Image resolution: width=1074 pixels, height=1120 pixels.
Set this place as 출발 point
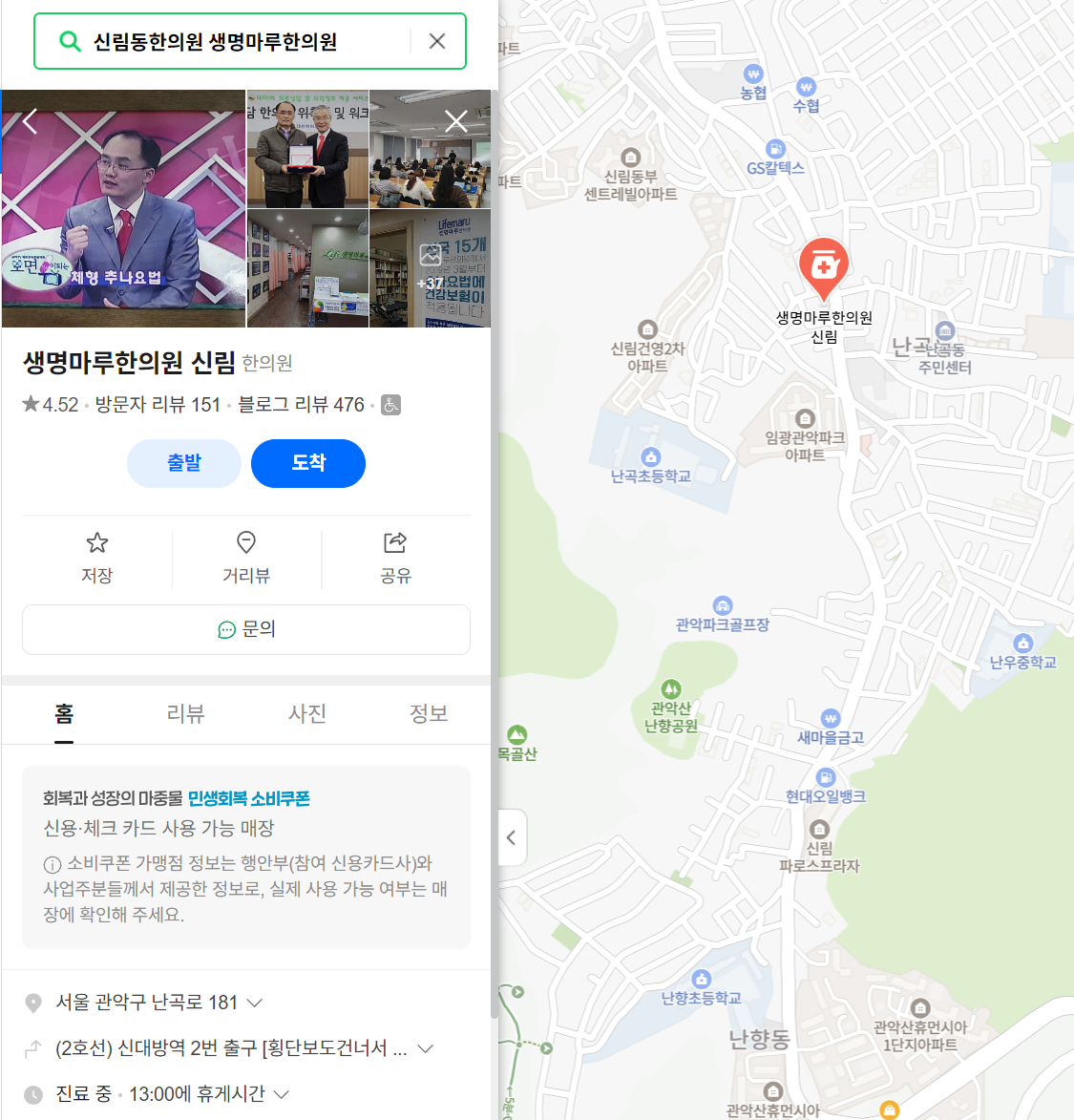tap(184, 463)
